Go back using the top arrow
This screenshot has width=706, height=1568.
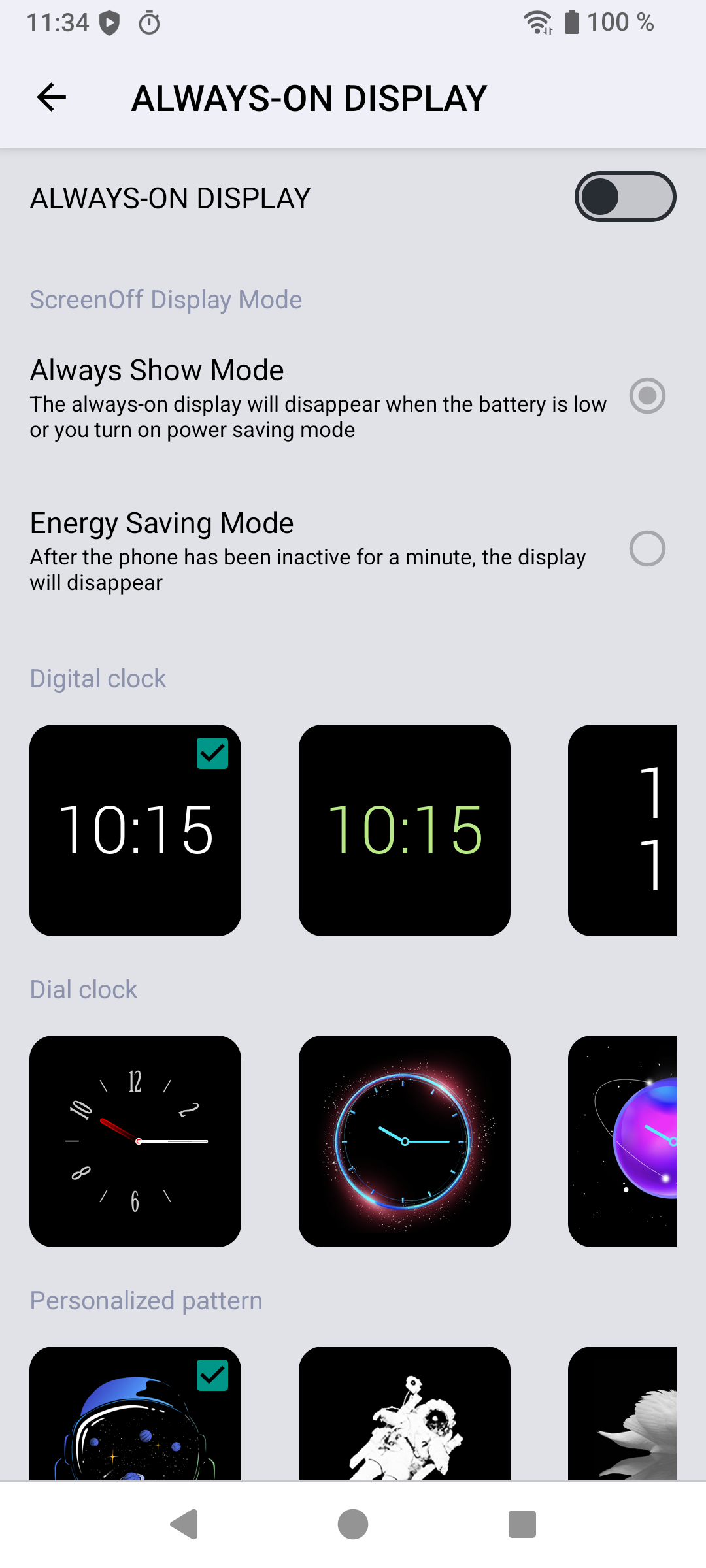coord(52,98)
